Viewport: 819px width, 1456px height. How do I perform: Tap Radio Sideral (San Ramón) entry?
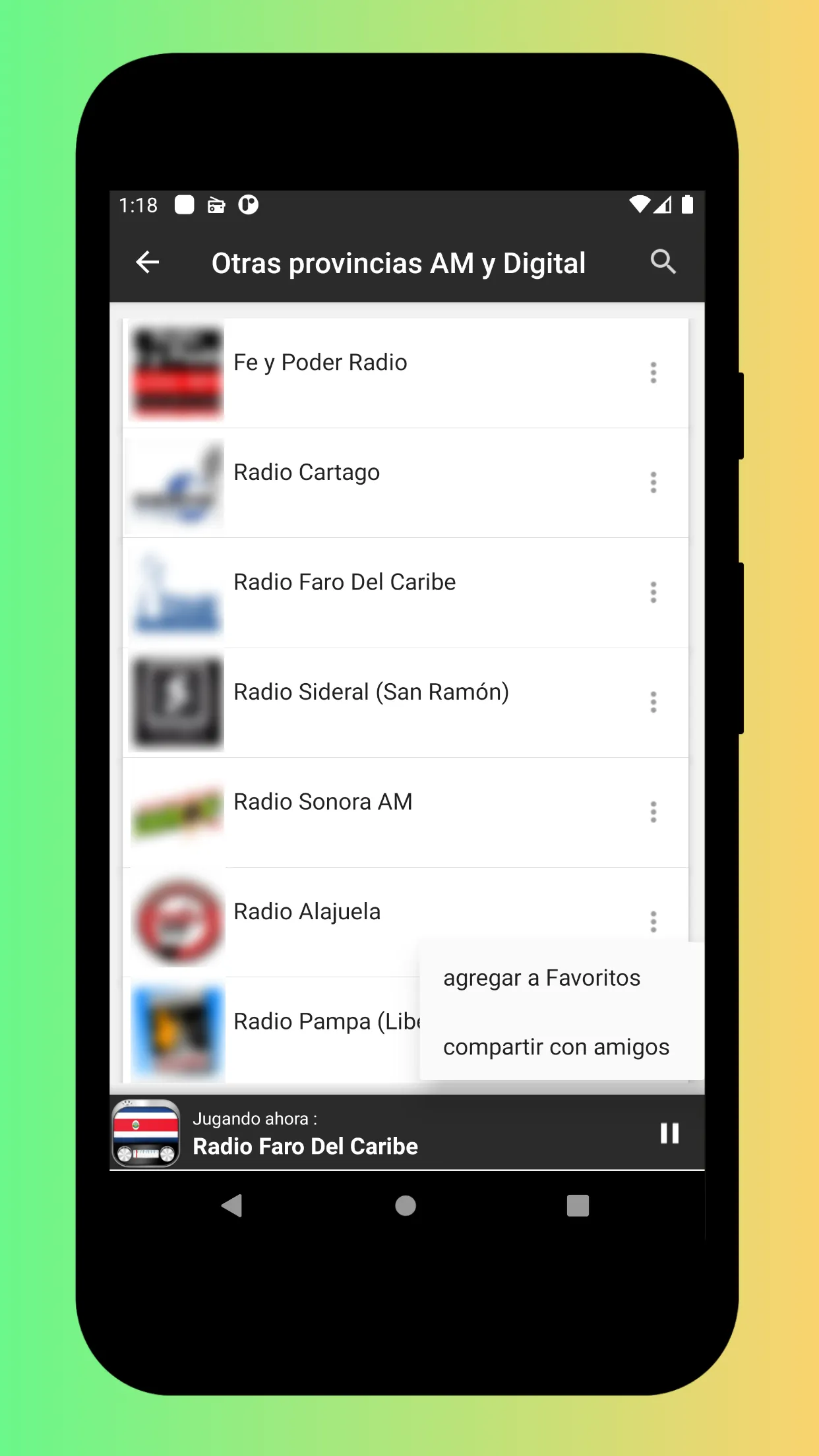[371, 692]
